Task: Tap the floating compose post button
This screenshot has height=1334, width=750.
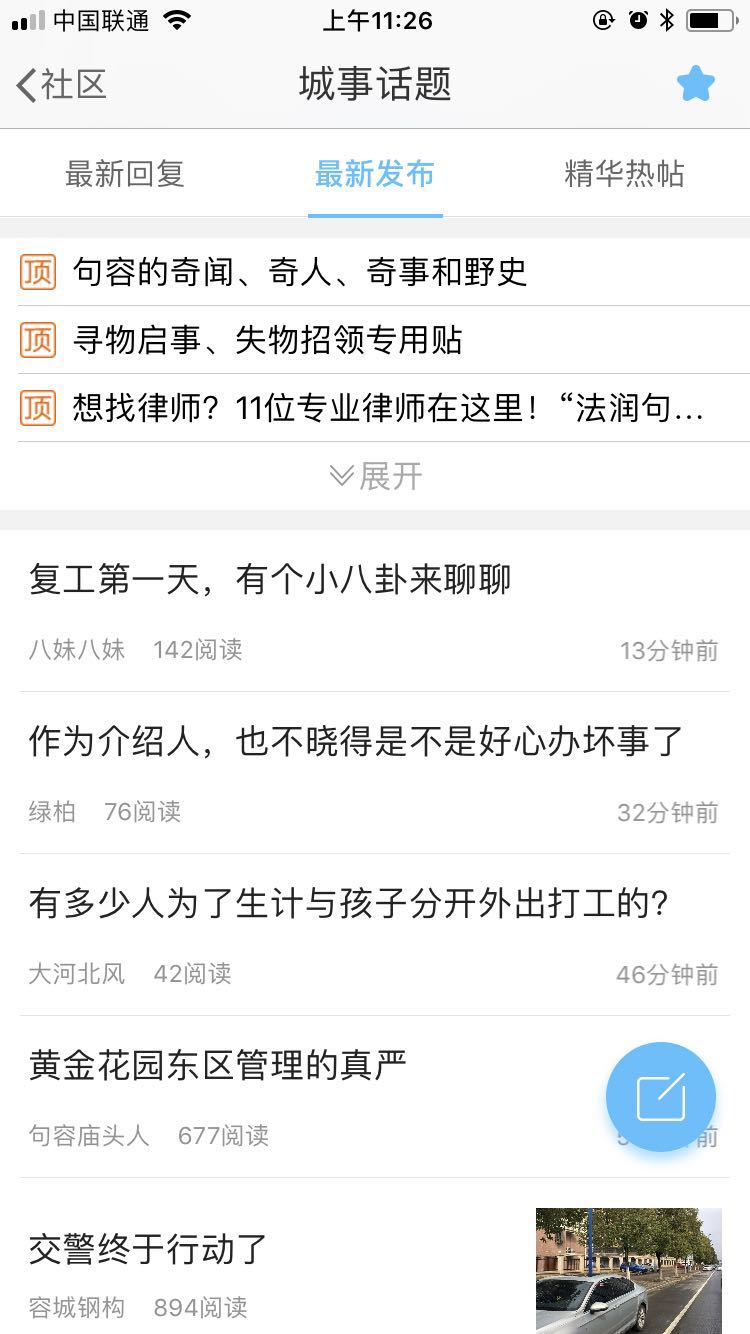Action: (661, 1097)
